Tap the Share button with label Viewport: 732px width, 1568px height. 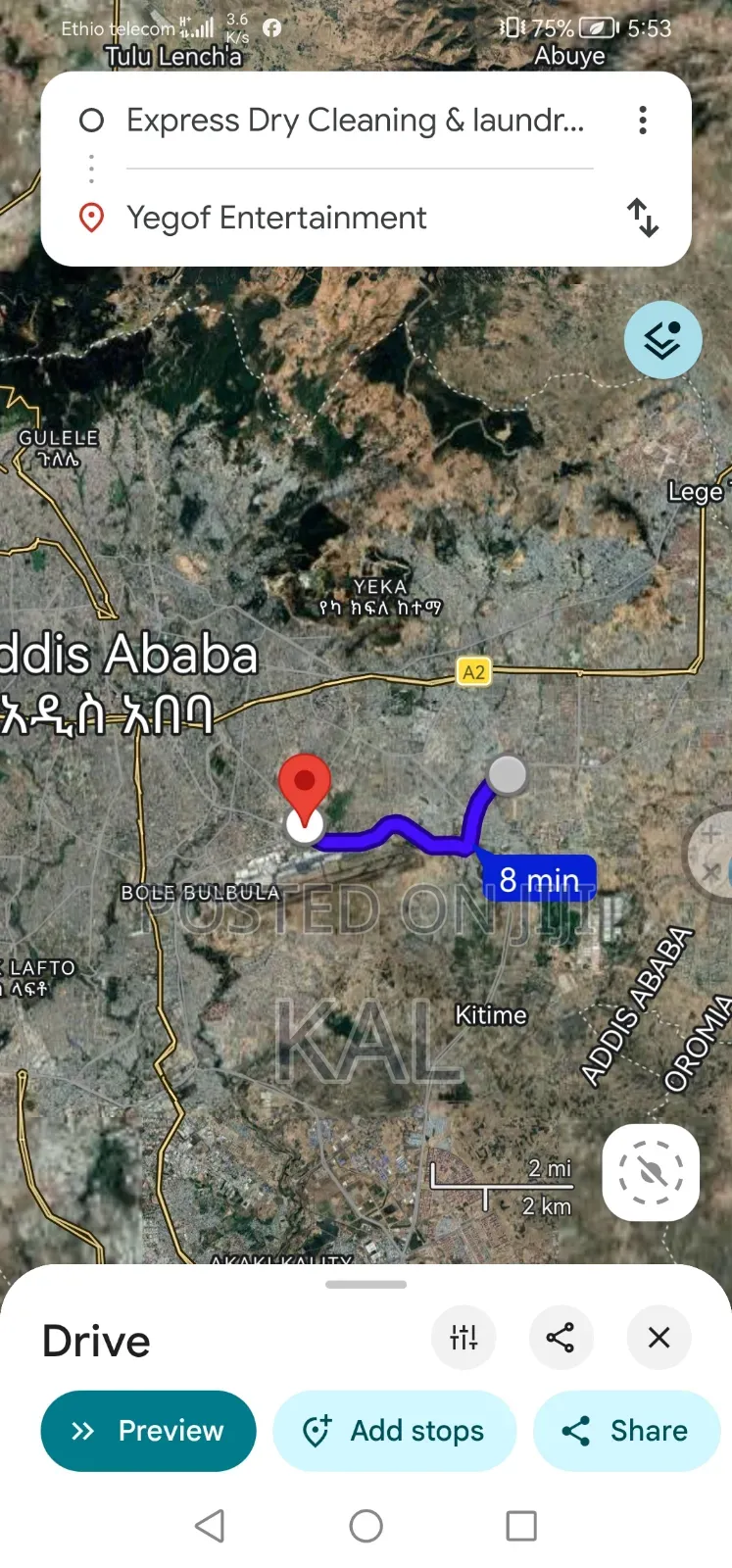[x=626, y=1431]
